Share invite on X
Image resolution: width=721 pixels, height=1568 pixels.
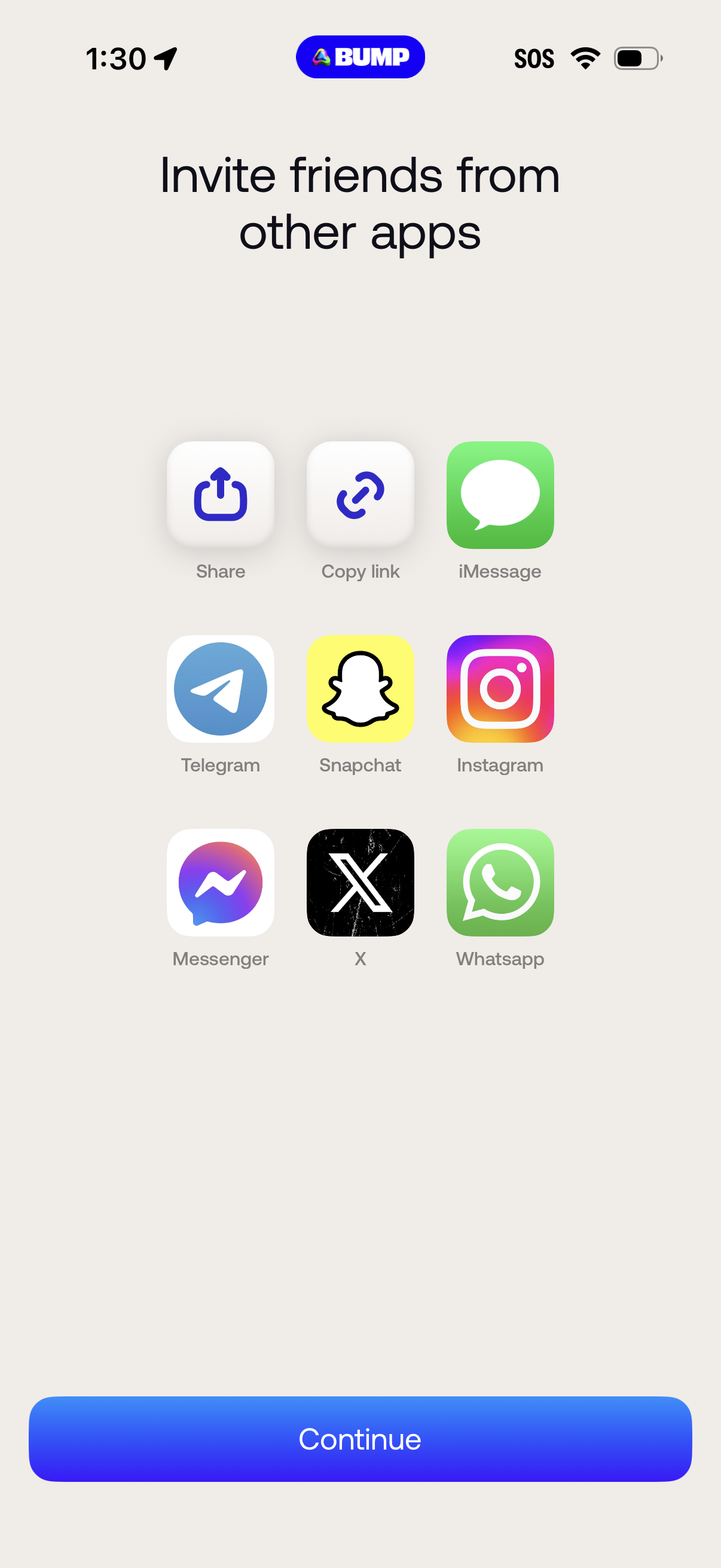tap(360, 882)
